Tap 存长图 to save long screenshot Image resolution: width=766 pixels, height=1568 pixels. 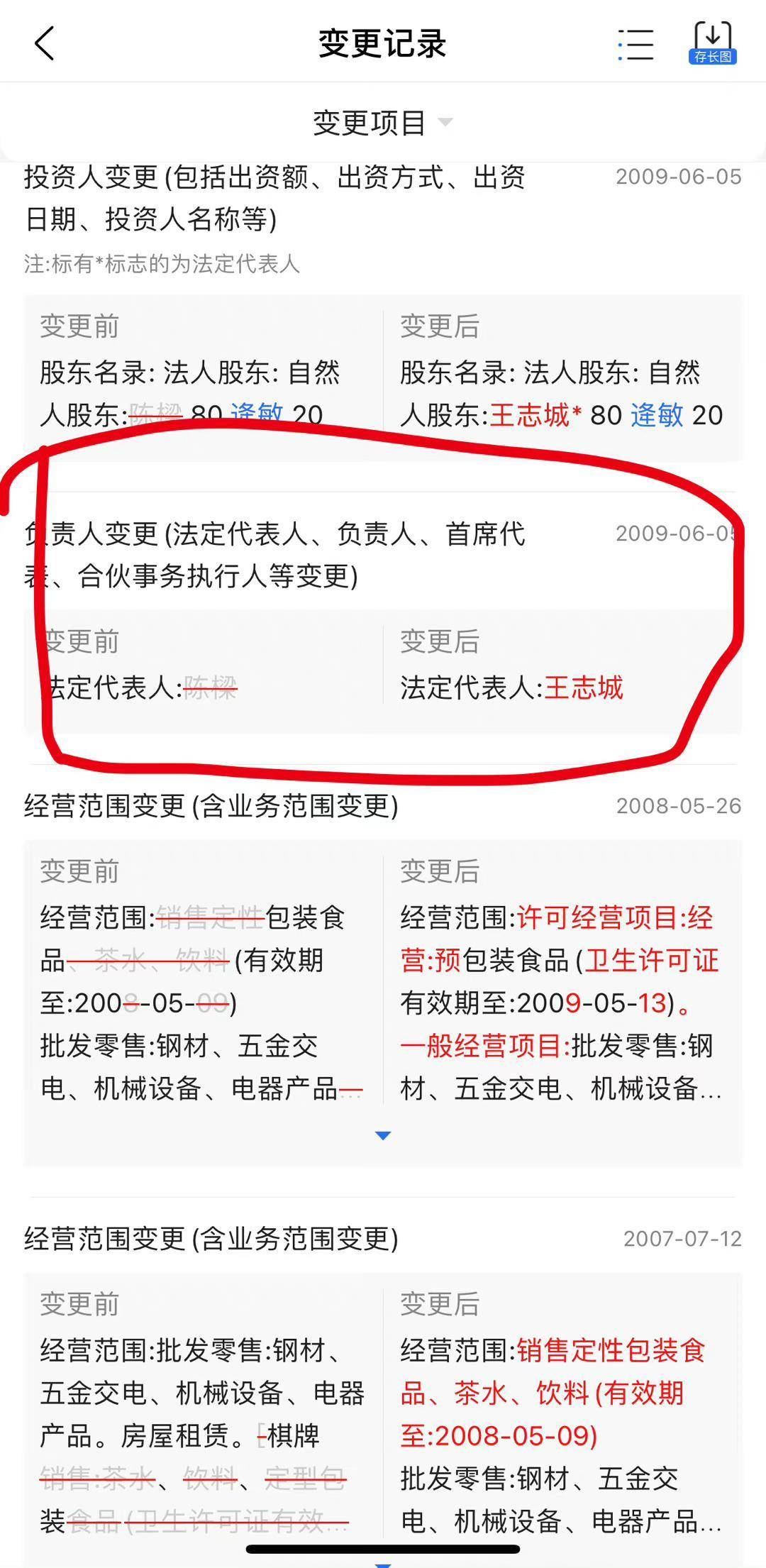point(712,43)
